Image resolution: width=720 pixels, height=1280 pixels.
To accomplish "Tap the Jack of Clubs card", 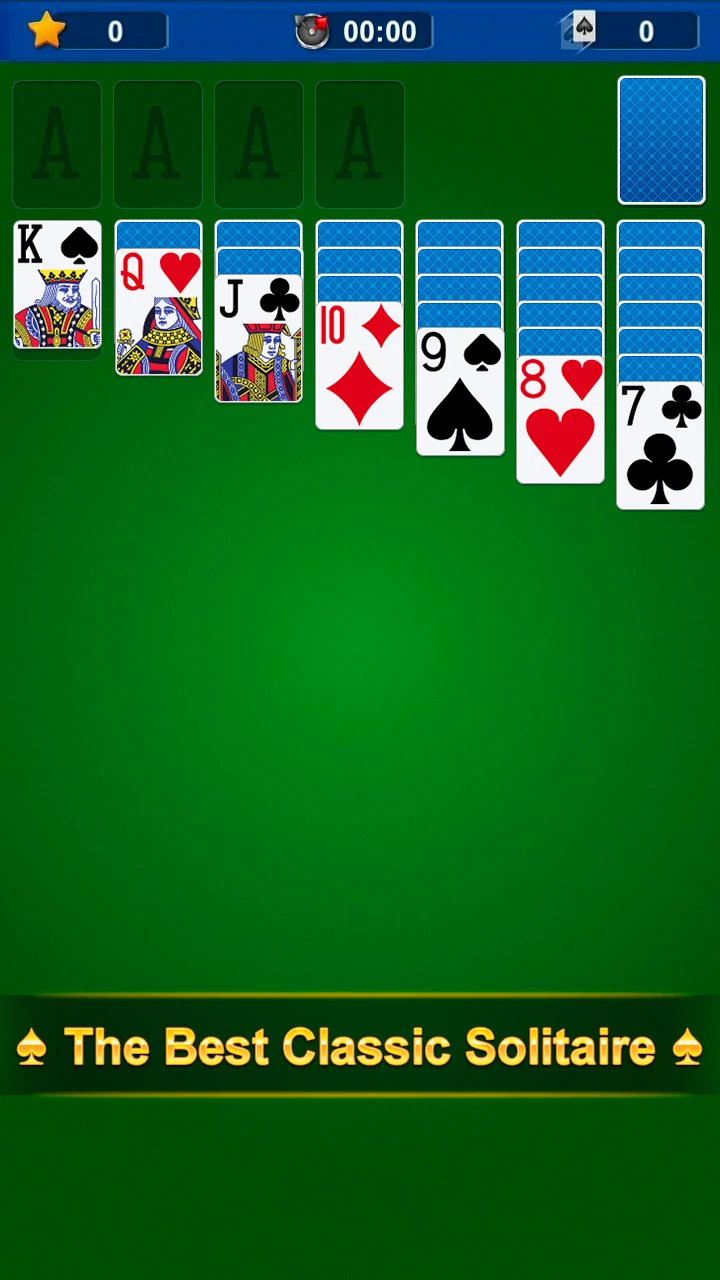I will coord(258,339).
